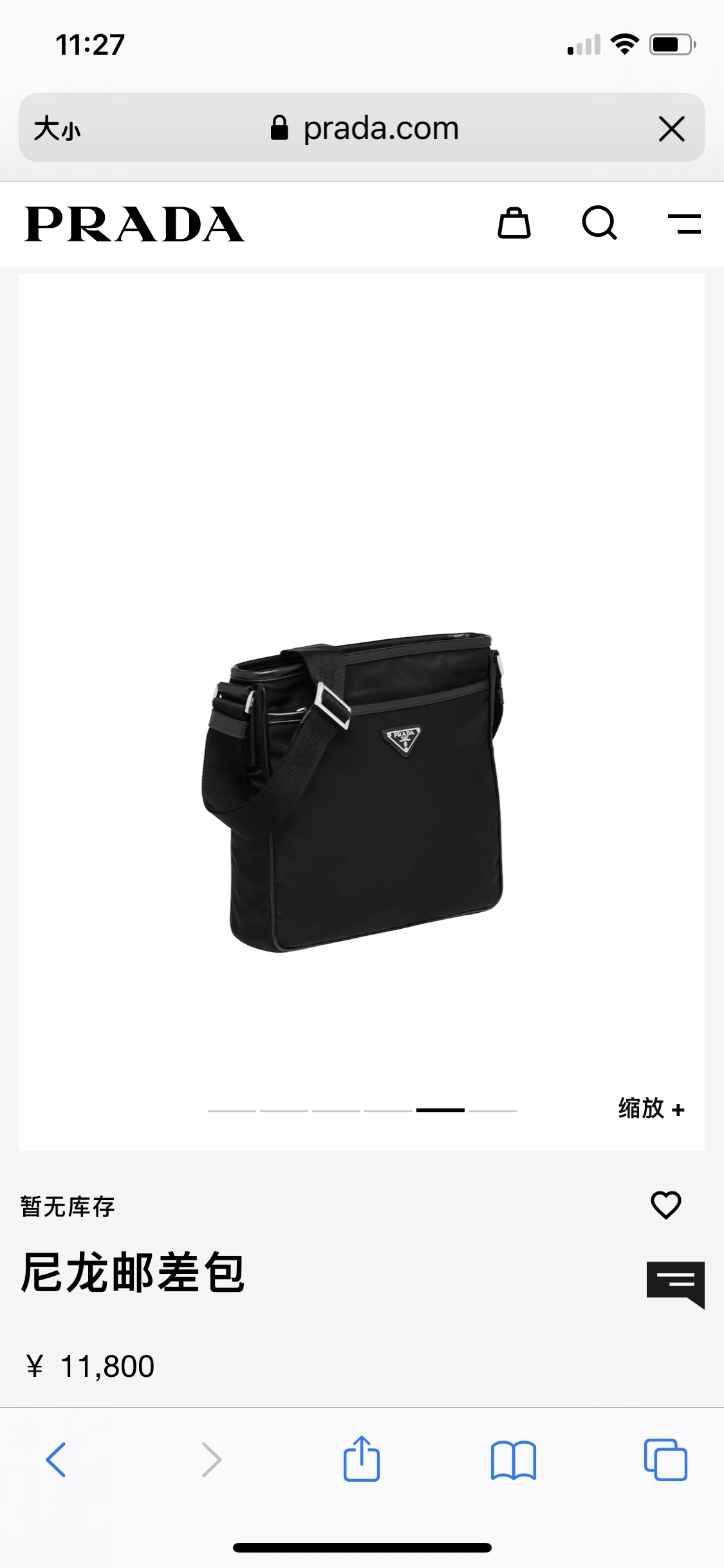Stop loading with the X in the address bar
This screenshot has width=724, height=1568.
[672, 129]
